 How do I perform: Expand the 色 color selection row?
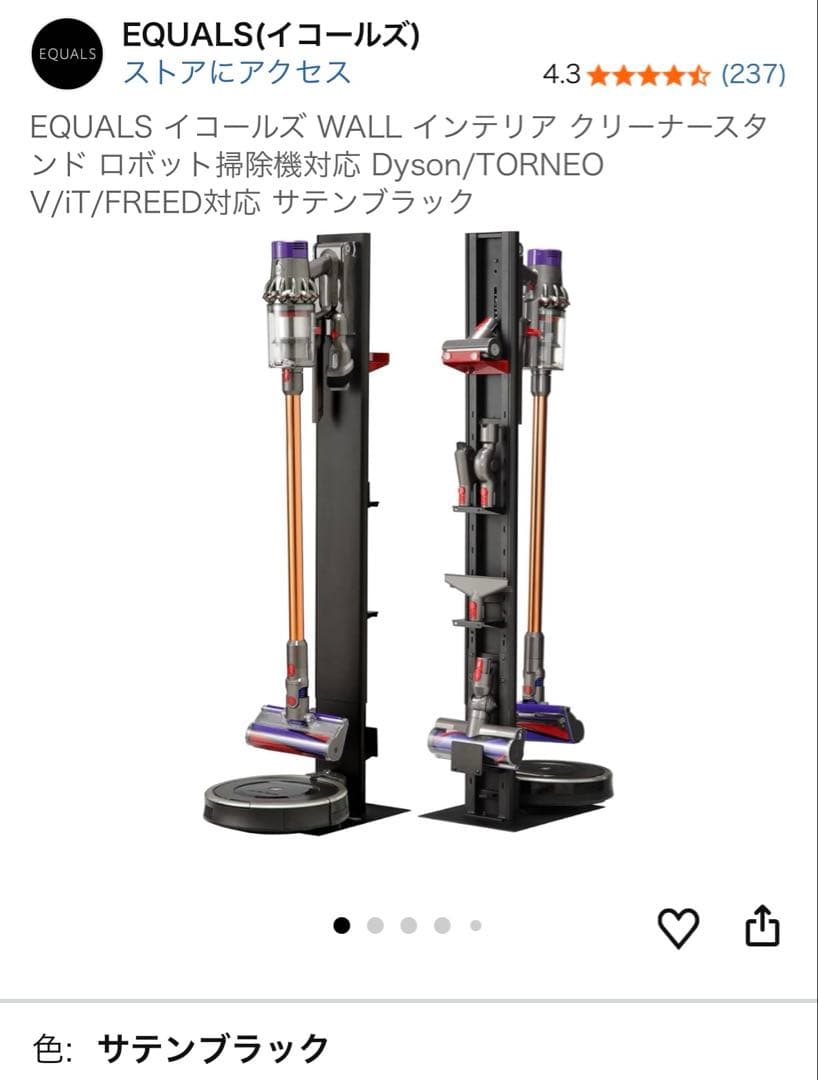coord(47,1049)
